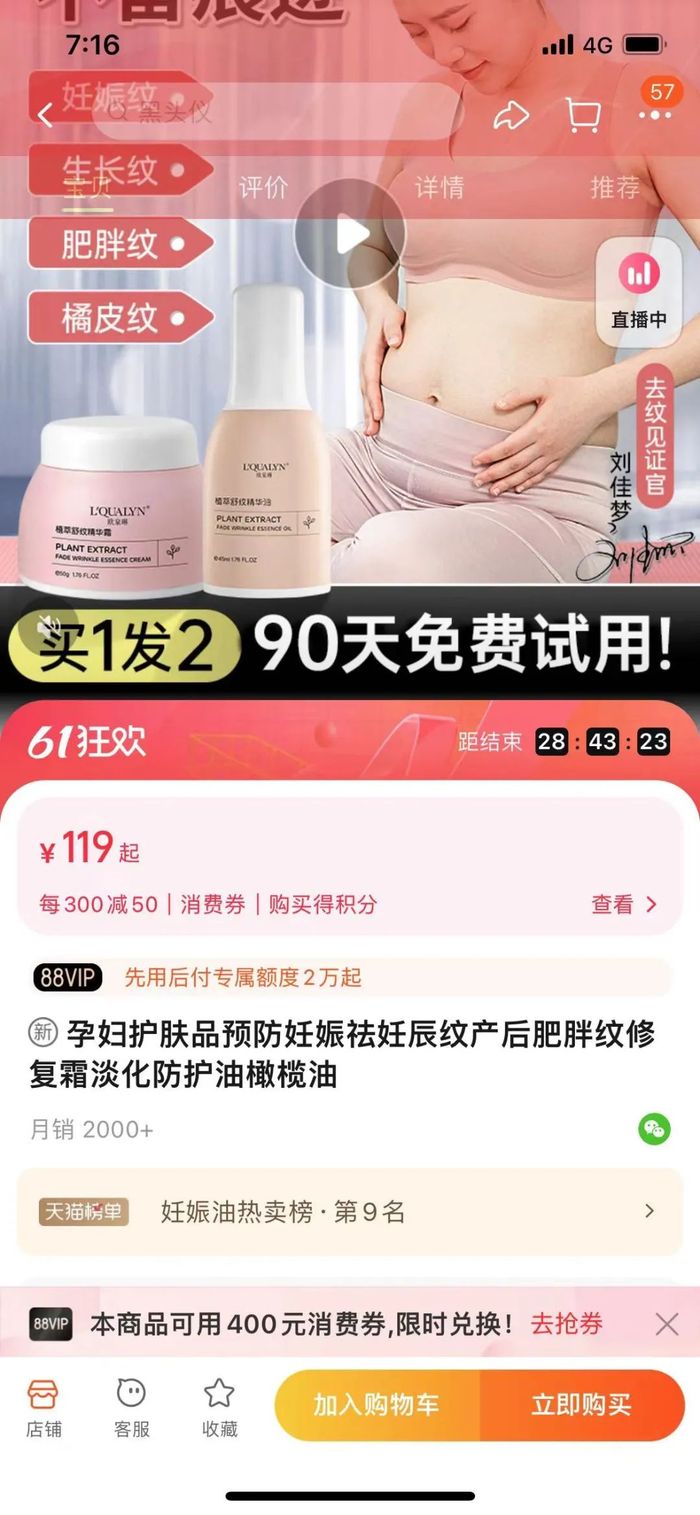Tap 去抢券 to grab the coupon
The width and height of the screenshot is (700, 1515).
pos(566,1325)
